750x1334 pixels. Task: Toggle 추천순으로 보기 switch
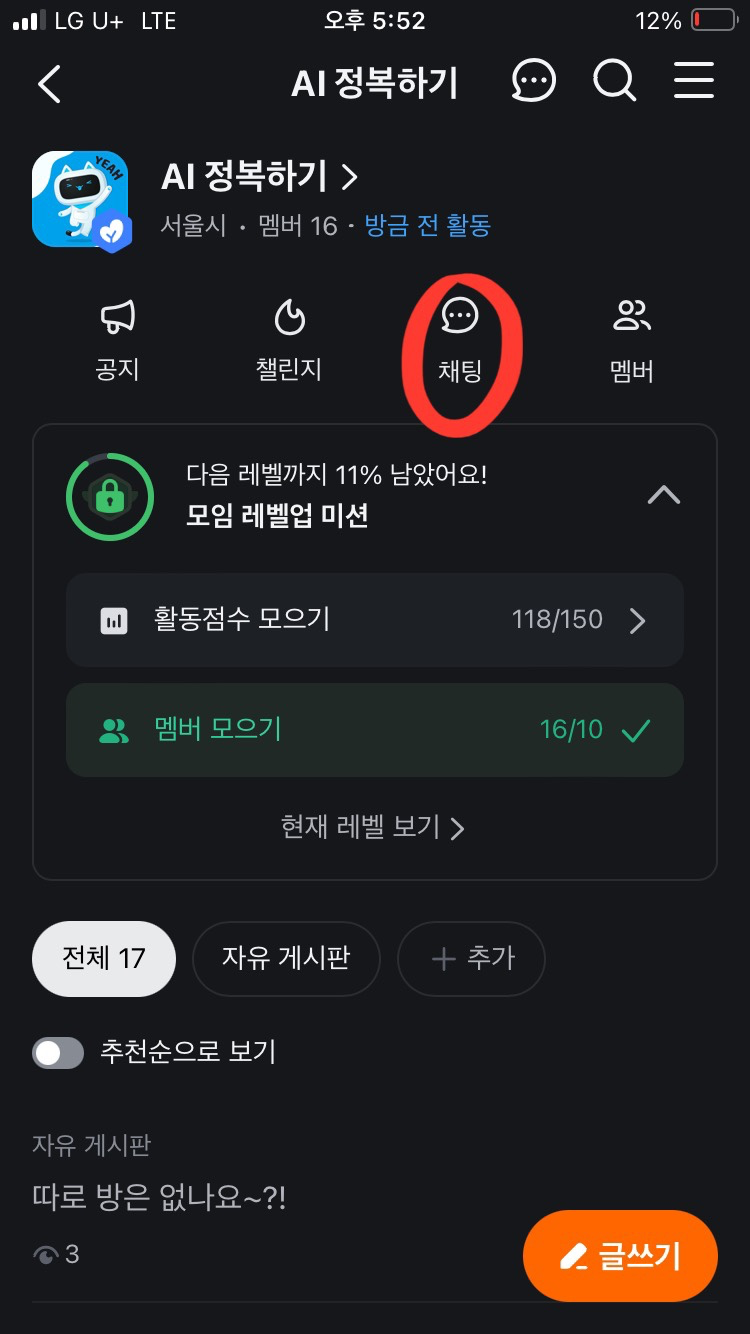[x=58, y=1052]
